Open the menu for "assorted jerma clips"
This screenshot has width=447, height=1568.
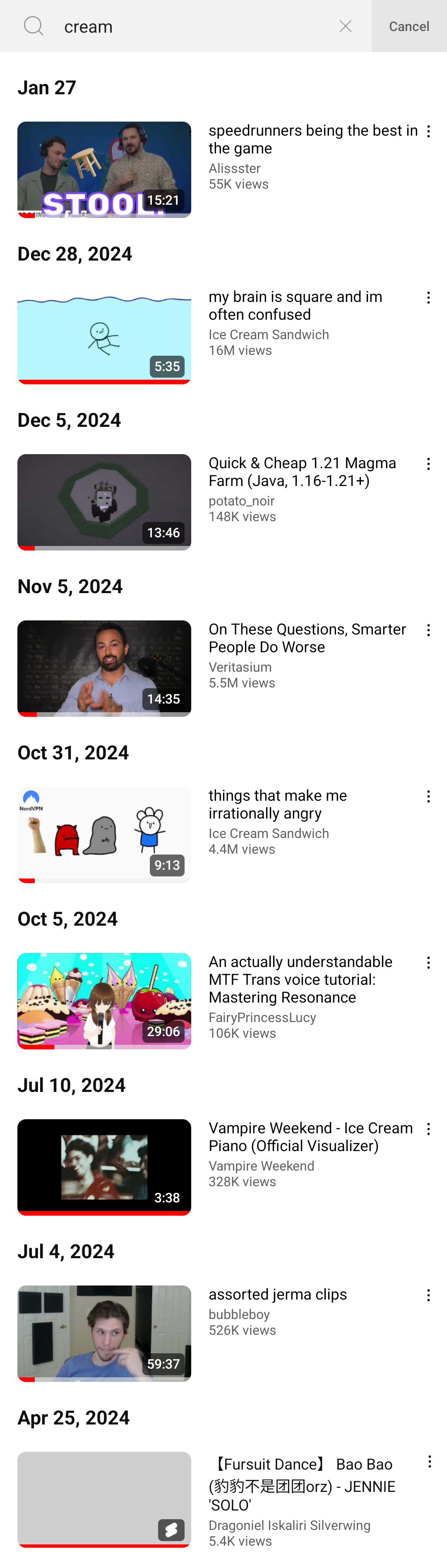[429, 1295]
